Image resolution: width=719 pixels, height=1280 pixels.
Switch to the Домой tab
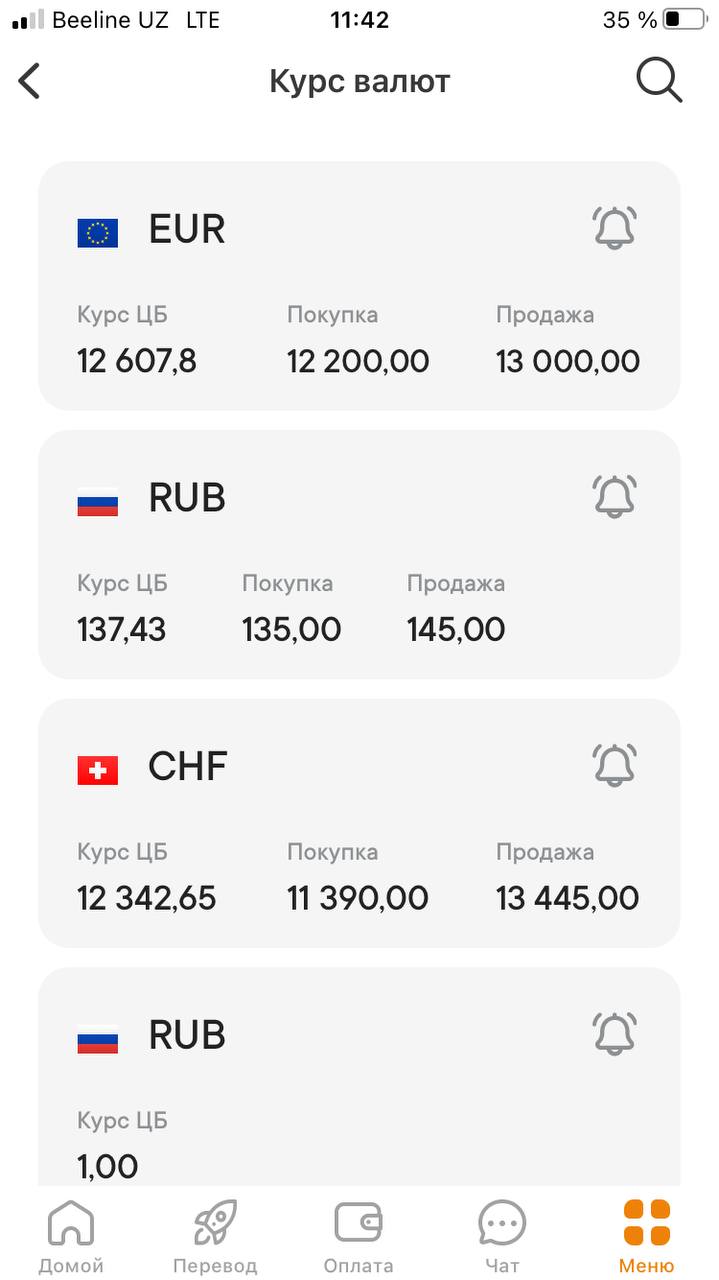tap(71, 1236)
